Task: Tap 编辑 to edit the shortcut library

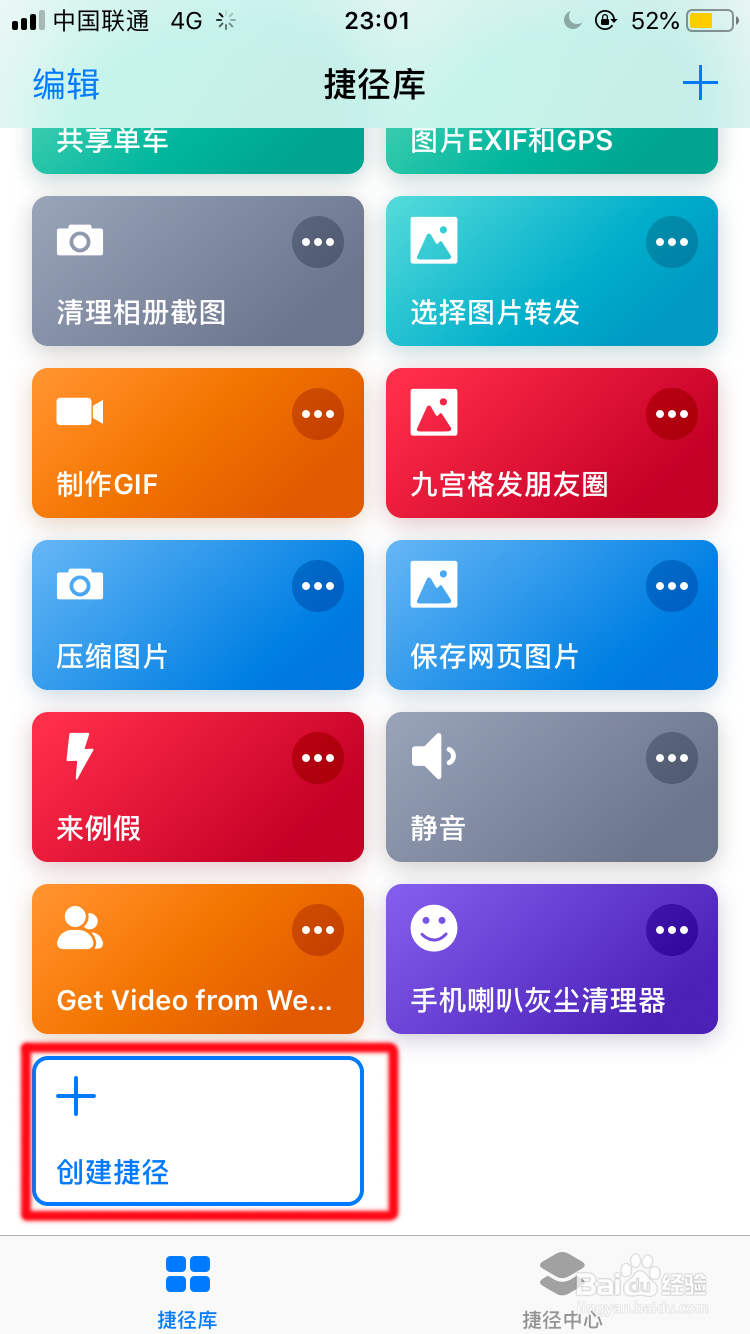Action: [x=66, y=84]
